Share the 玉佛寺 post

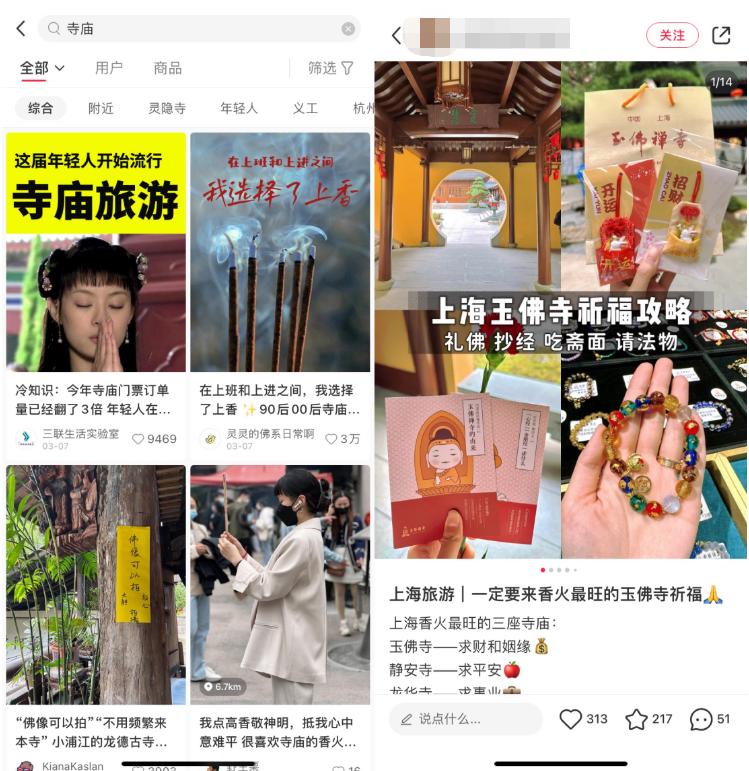[721, 35]
